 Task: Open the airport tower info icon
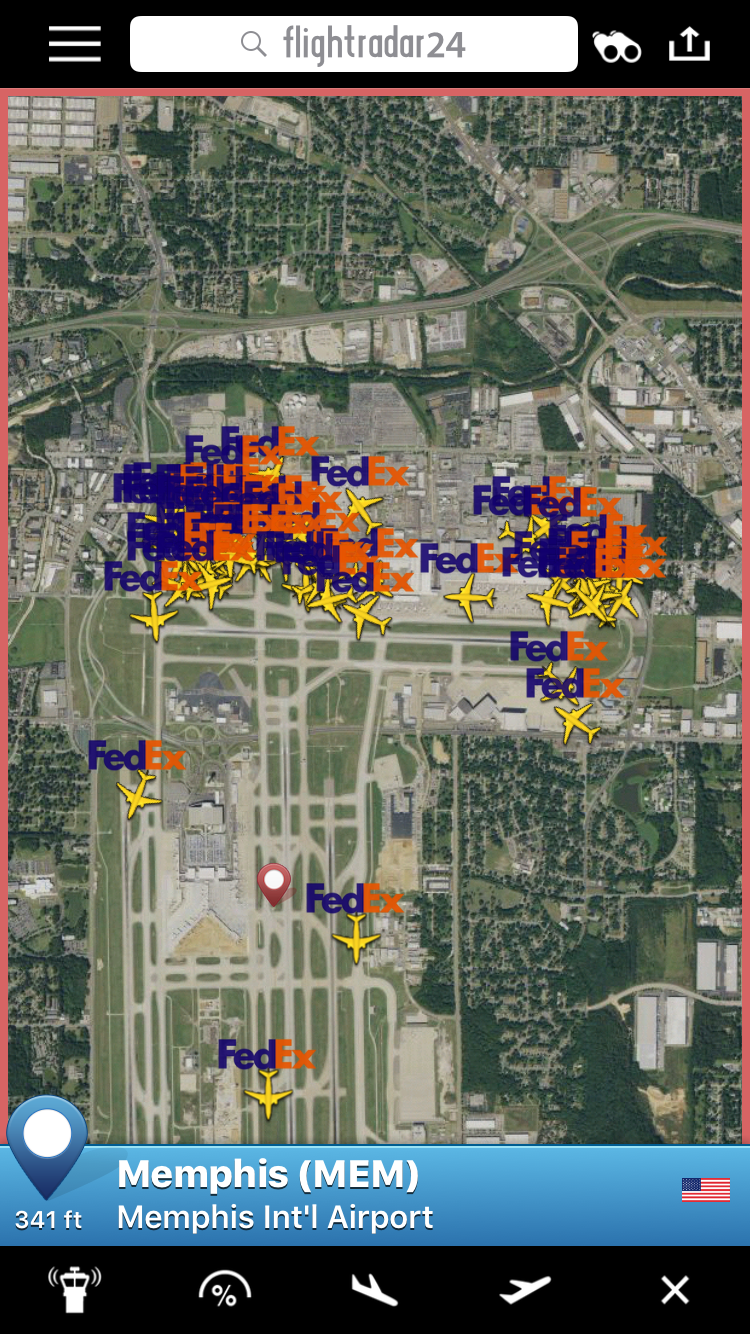pos(75,1289)
